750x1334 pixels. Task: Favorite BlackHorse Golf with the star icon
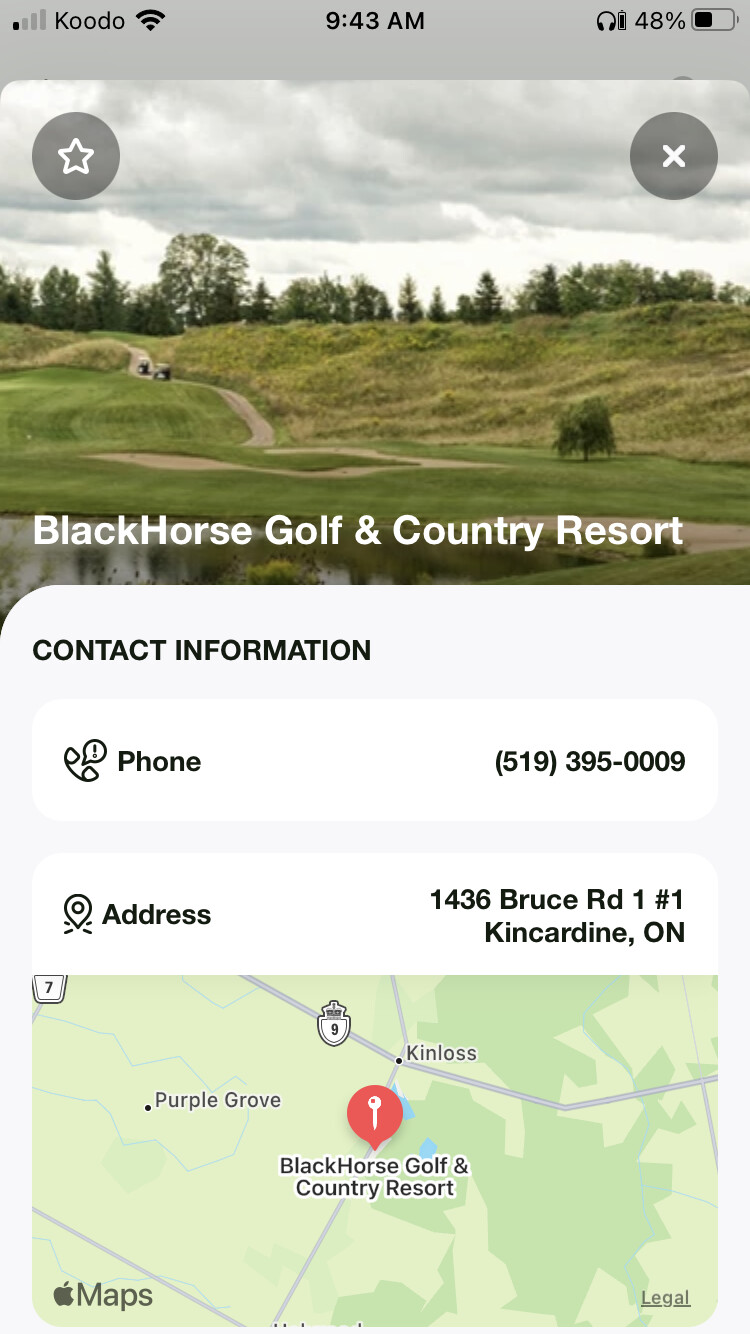pyautogui.click(x=76, y=156)
